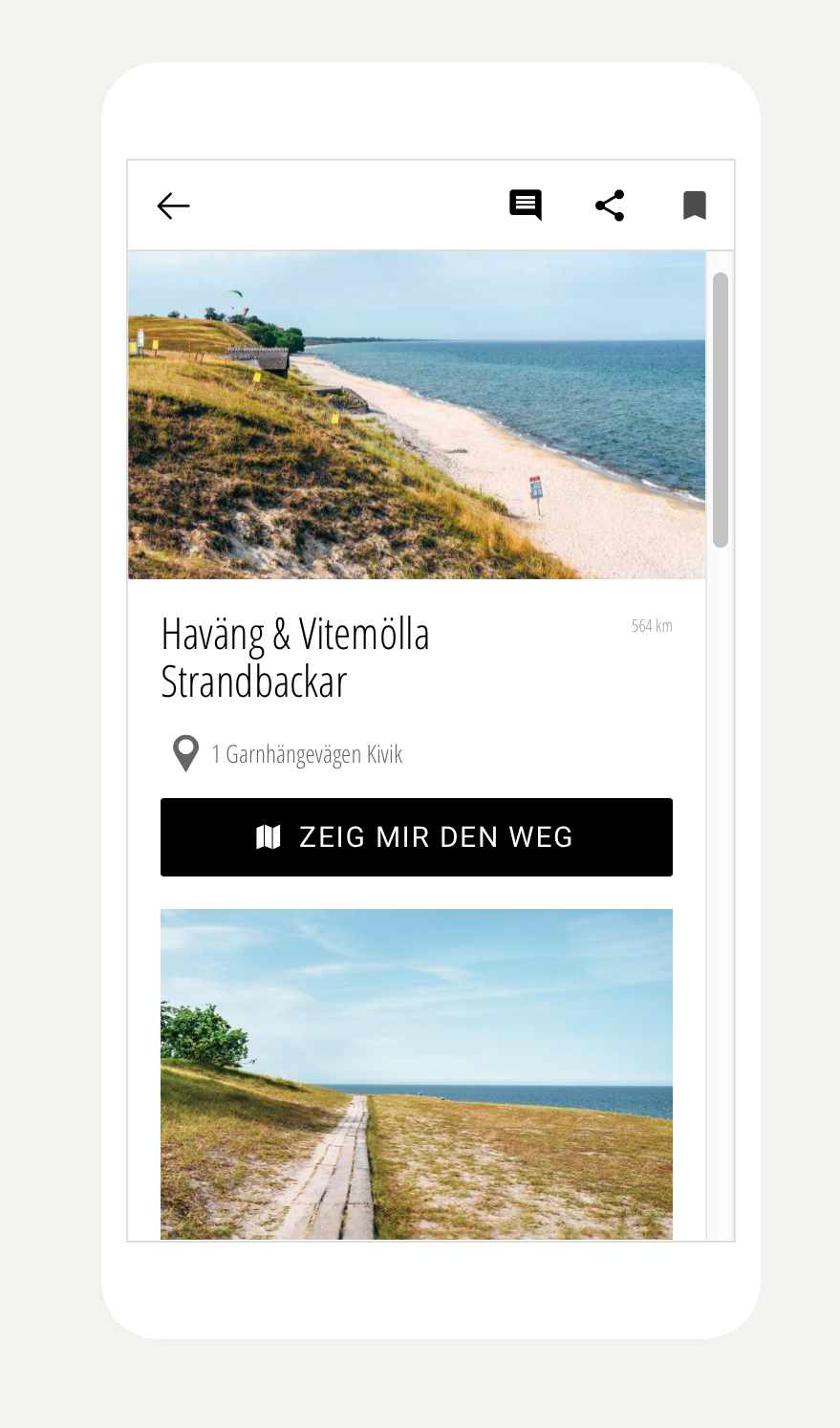The height and width of the screenshot is (1428, 840).
Task: Share this place
Action: (x=610, y=206)
